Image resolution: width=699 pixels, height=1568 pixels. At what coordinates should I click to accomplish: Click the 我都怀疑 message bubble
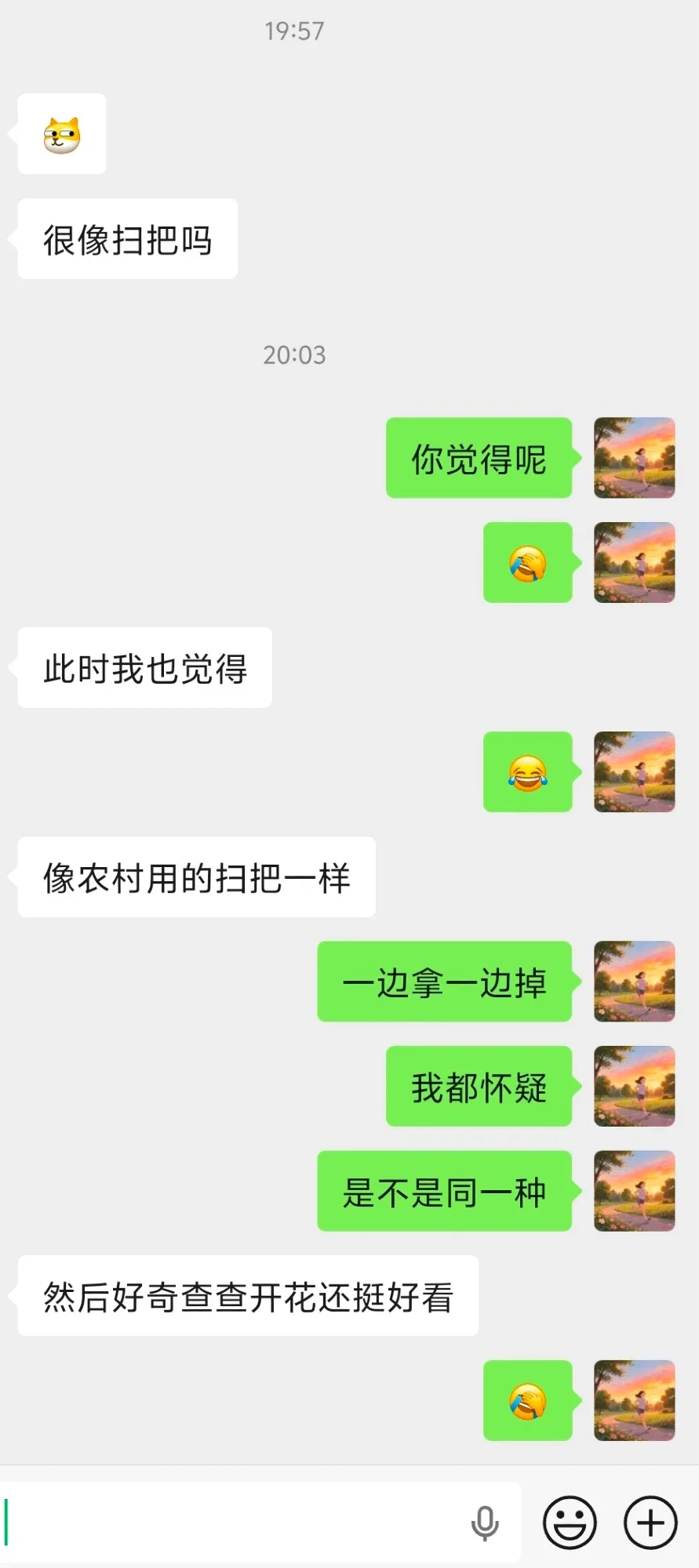click(479, 1087)
